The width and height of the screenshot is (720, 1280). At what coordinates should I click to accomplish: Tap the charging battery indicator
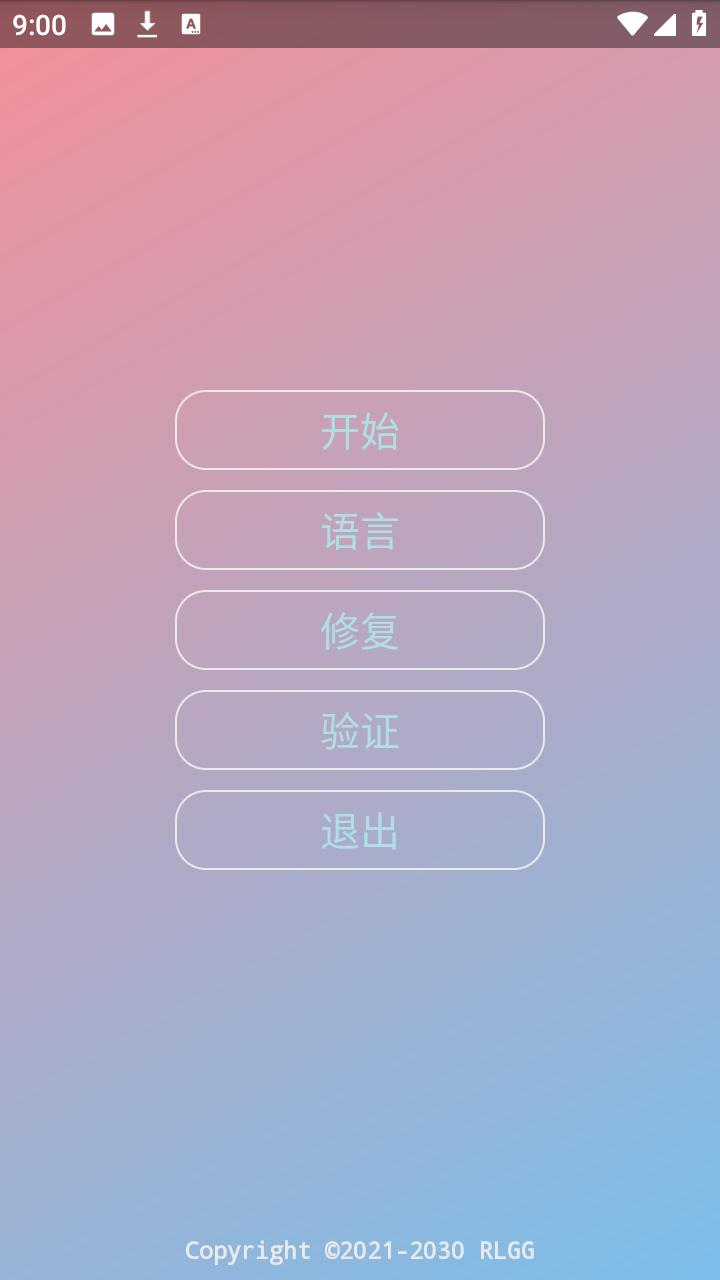point(699,24)
